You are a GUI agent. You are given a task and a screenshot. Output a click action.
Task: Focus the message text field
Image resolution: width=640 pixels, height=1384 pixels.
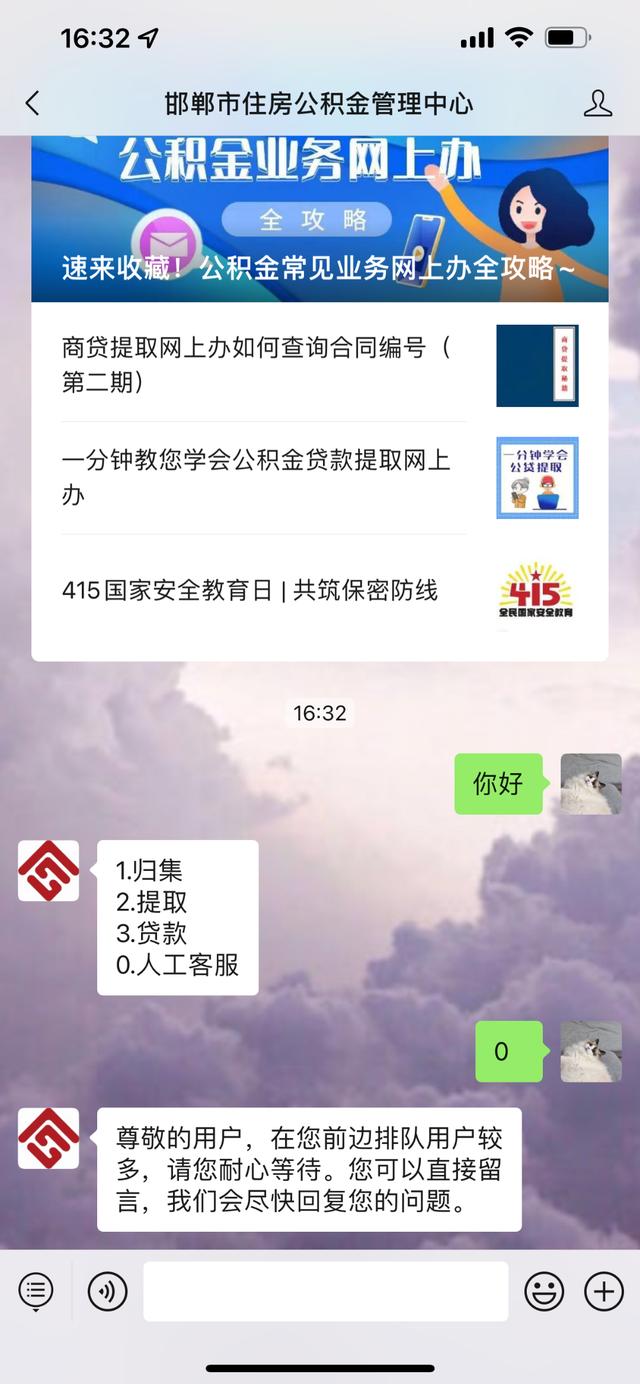coord(325,1291)
